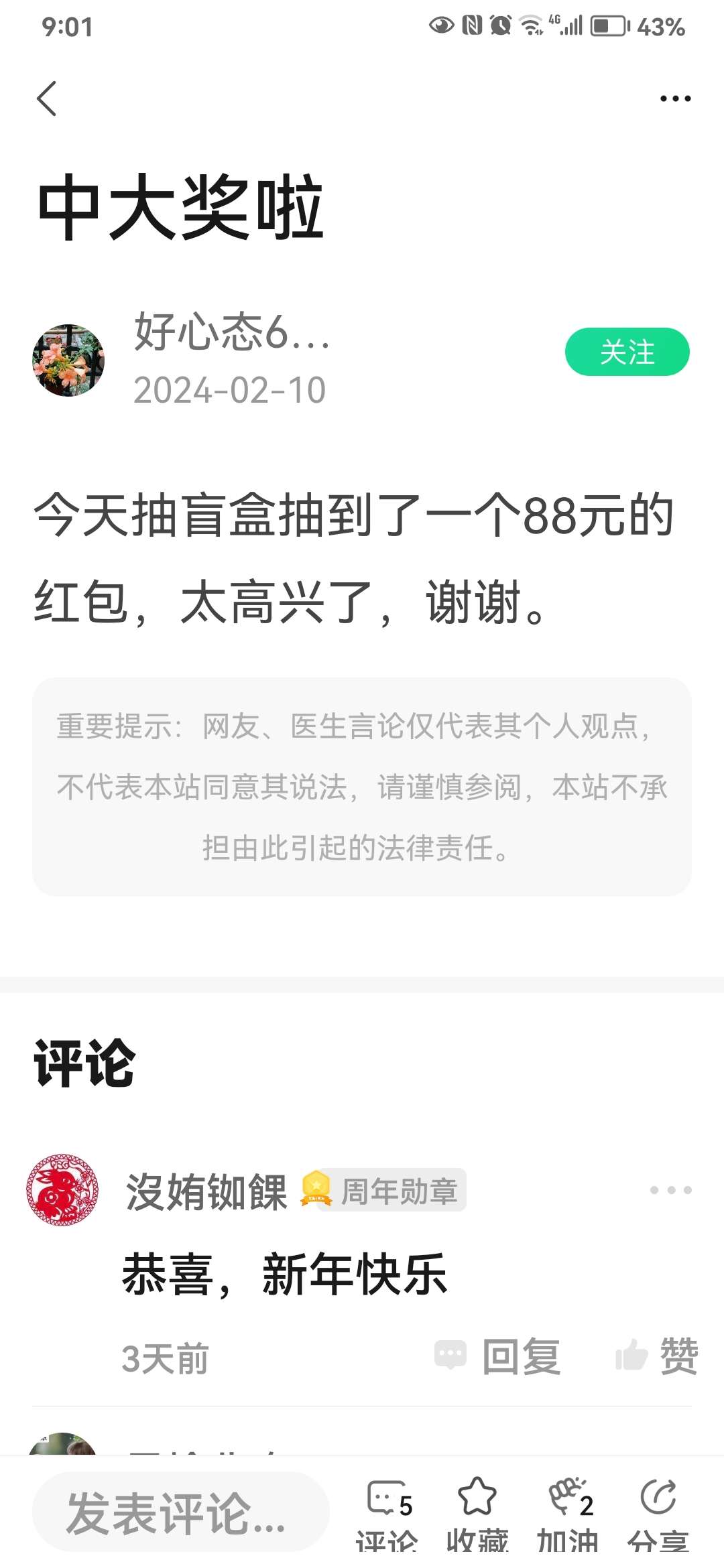Cheer the post with 加油
The width and height of the screenshot is (724, 1568).
[x=568, y=1514]
